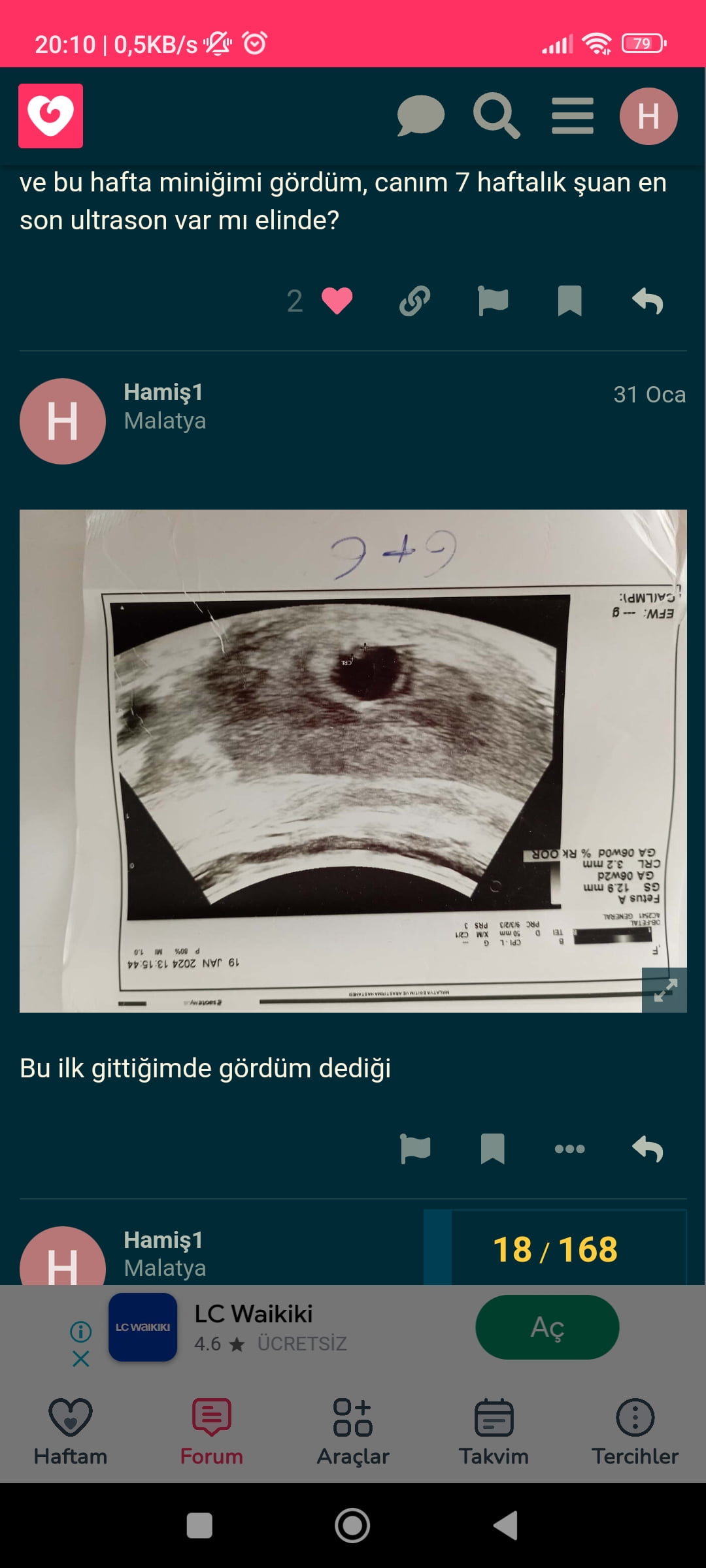Flag the post "Bu ilk gittiğimde gördüm dediği"

415,1149
